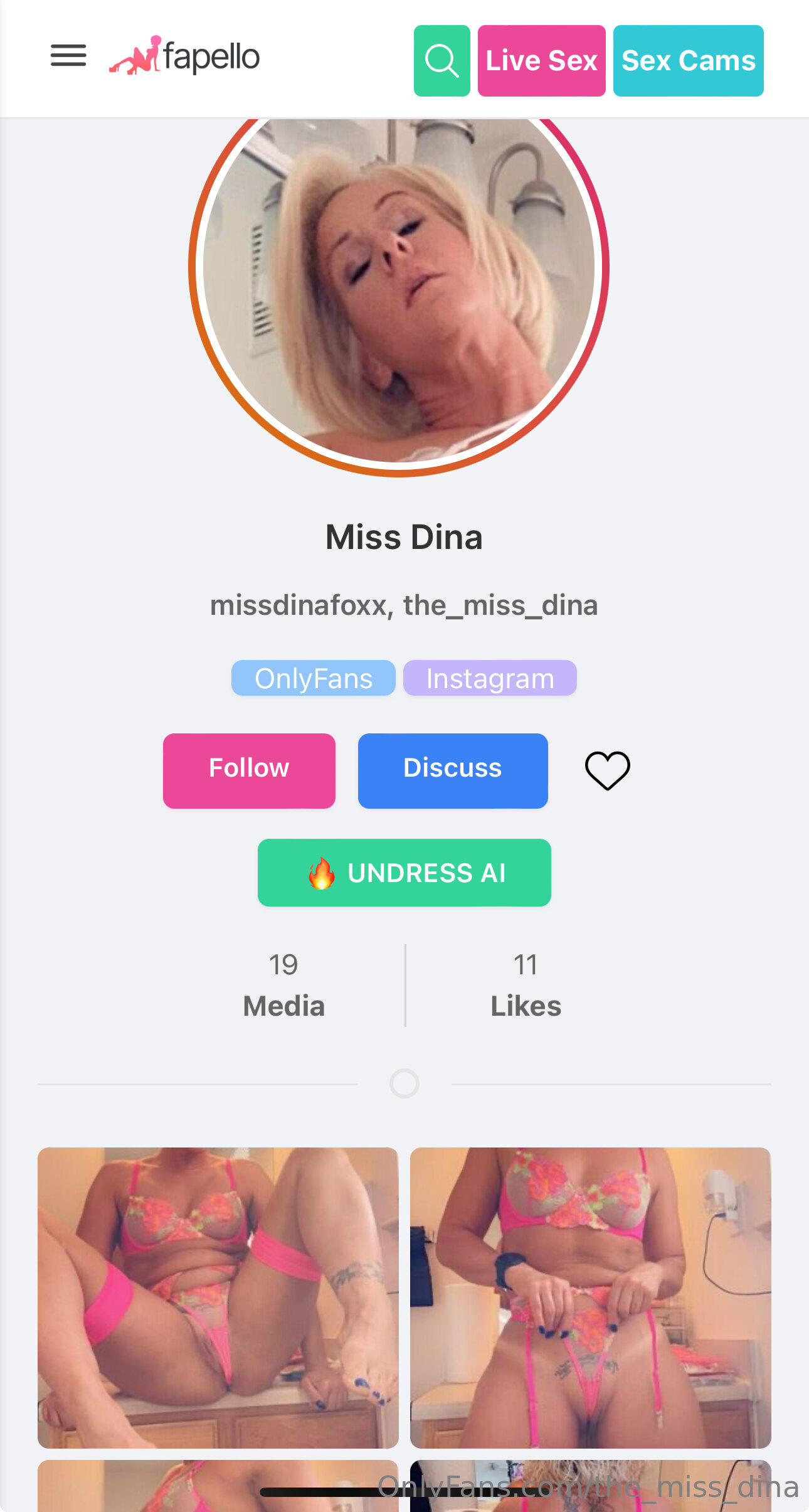This screenshot has width=809, height=1512.
Task: Select the Instagram tag chip
Action: coord(490,678)
